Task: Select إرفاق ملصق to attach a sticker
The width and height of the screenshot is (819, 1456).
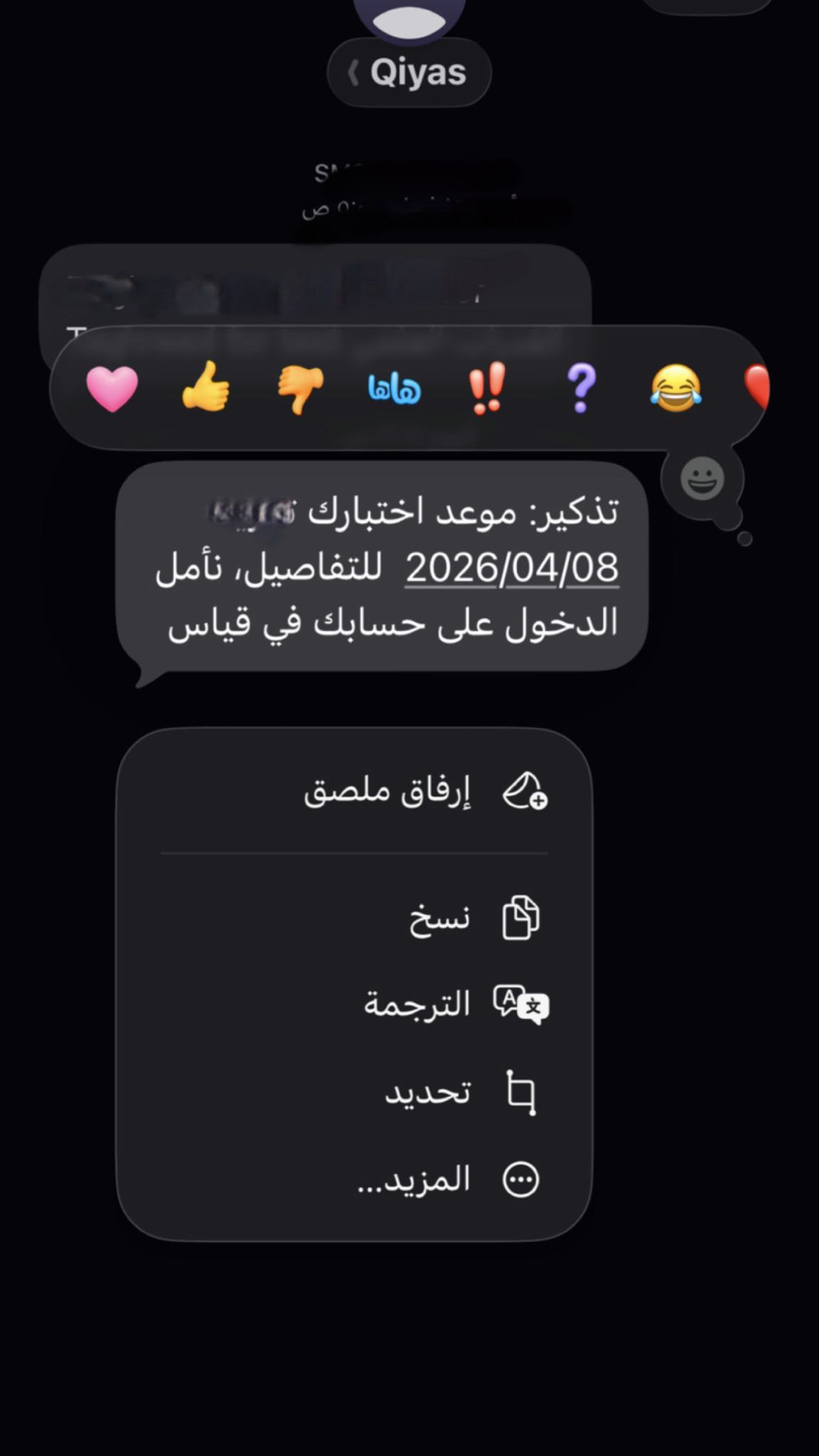Action: [x=425, y=791]
